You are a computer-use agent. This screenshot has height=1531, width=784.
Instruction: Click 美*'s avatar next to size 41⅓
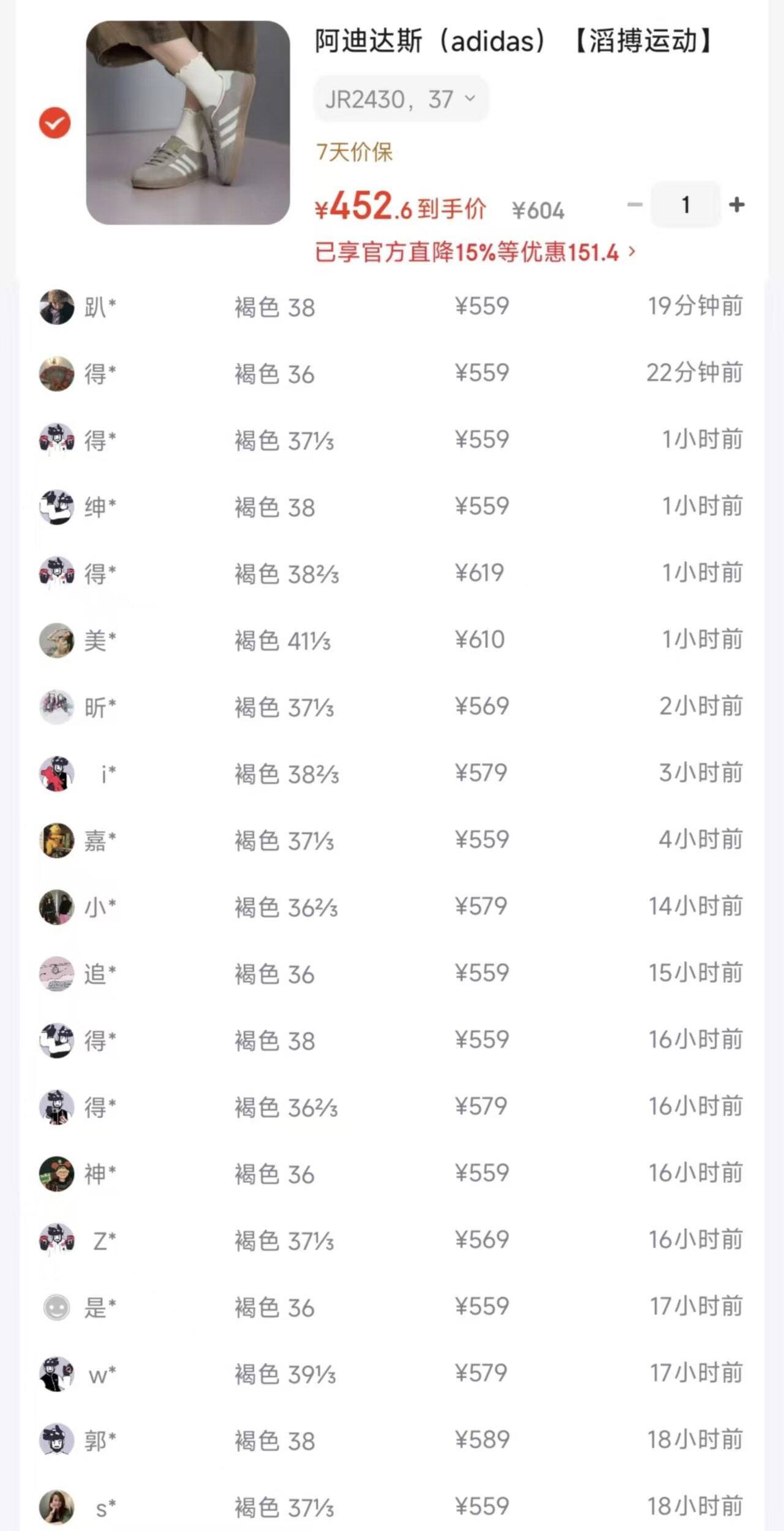point(56,639)
